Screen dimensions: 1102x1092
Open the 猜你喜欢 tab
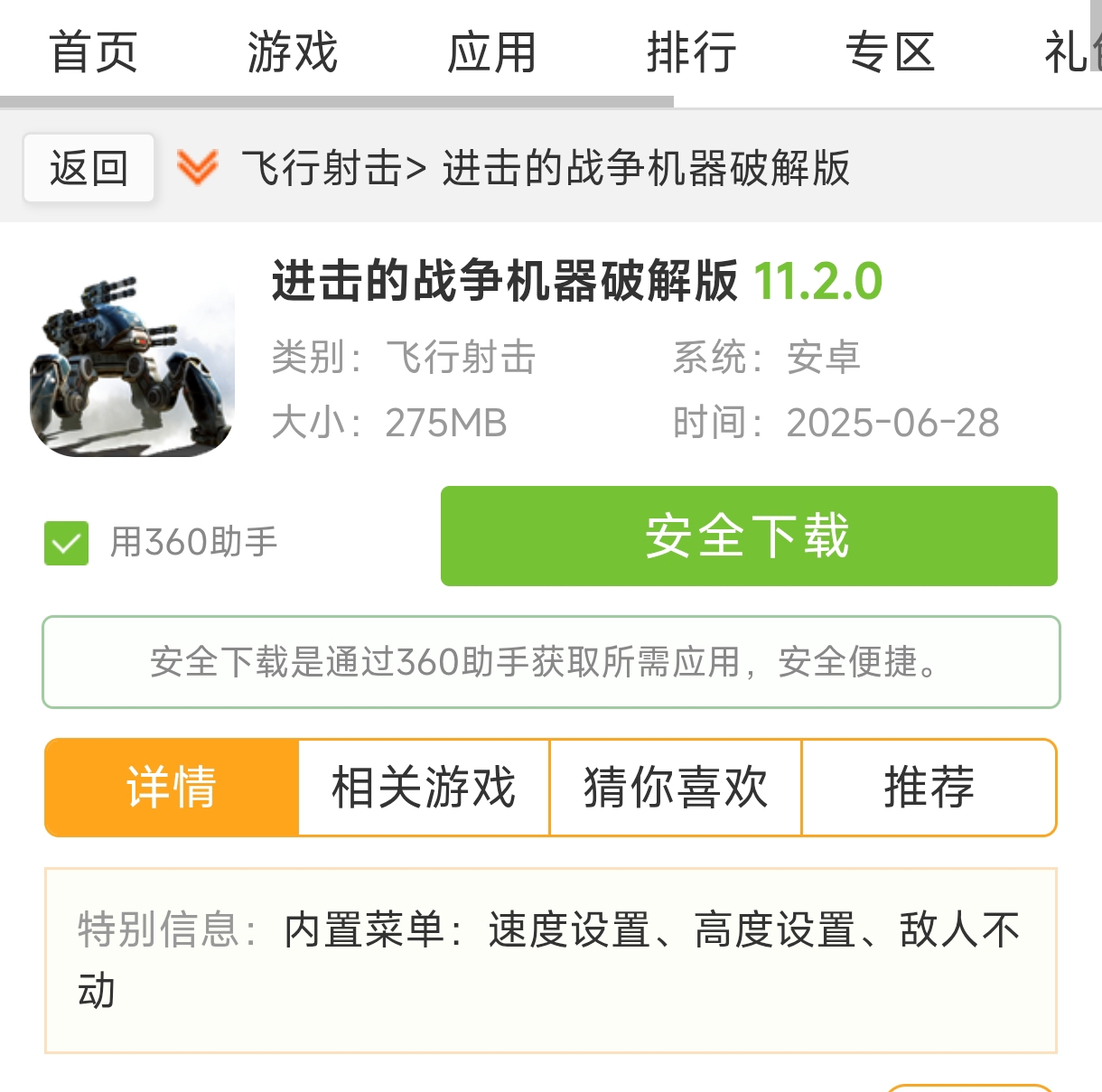(x=676, y=787)
